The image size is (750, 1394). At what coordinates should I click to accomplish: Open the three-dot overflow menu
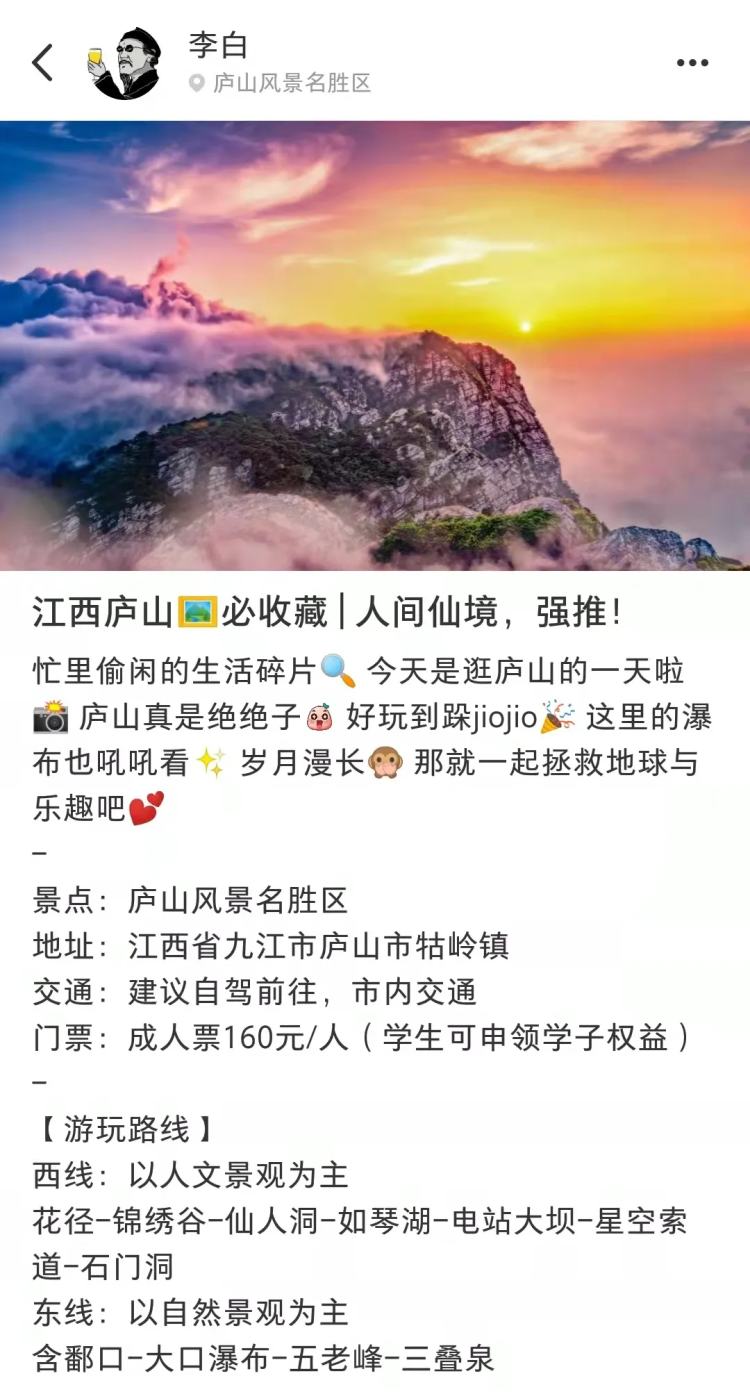tap(692, 62)
